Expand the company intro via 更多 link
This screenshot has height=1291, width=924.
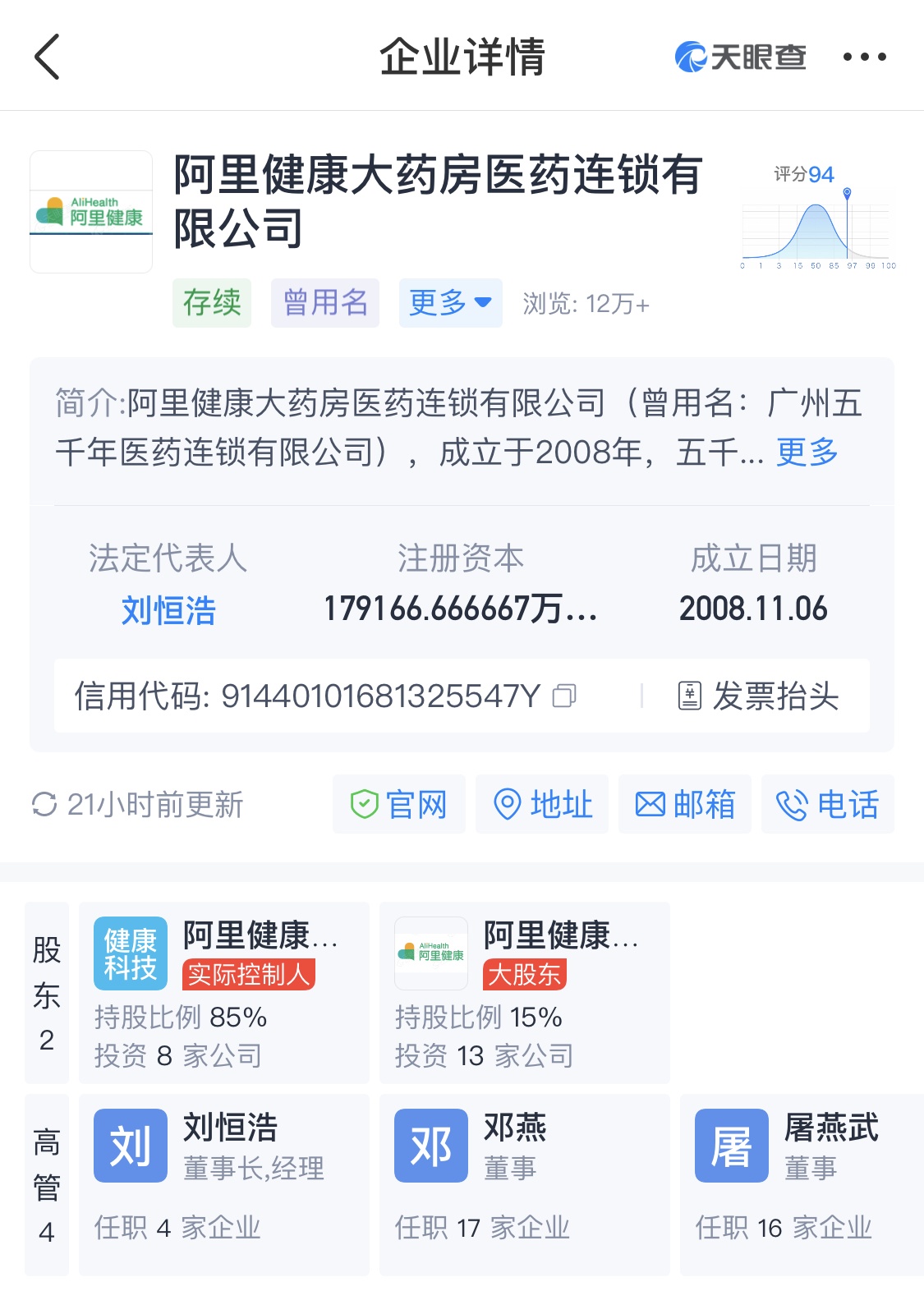click(807, 453)
